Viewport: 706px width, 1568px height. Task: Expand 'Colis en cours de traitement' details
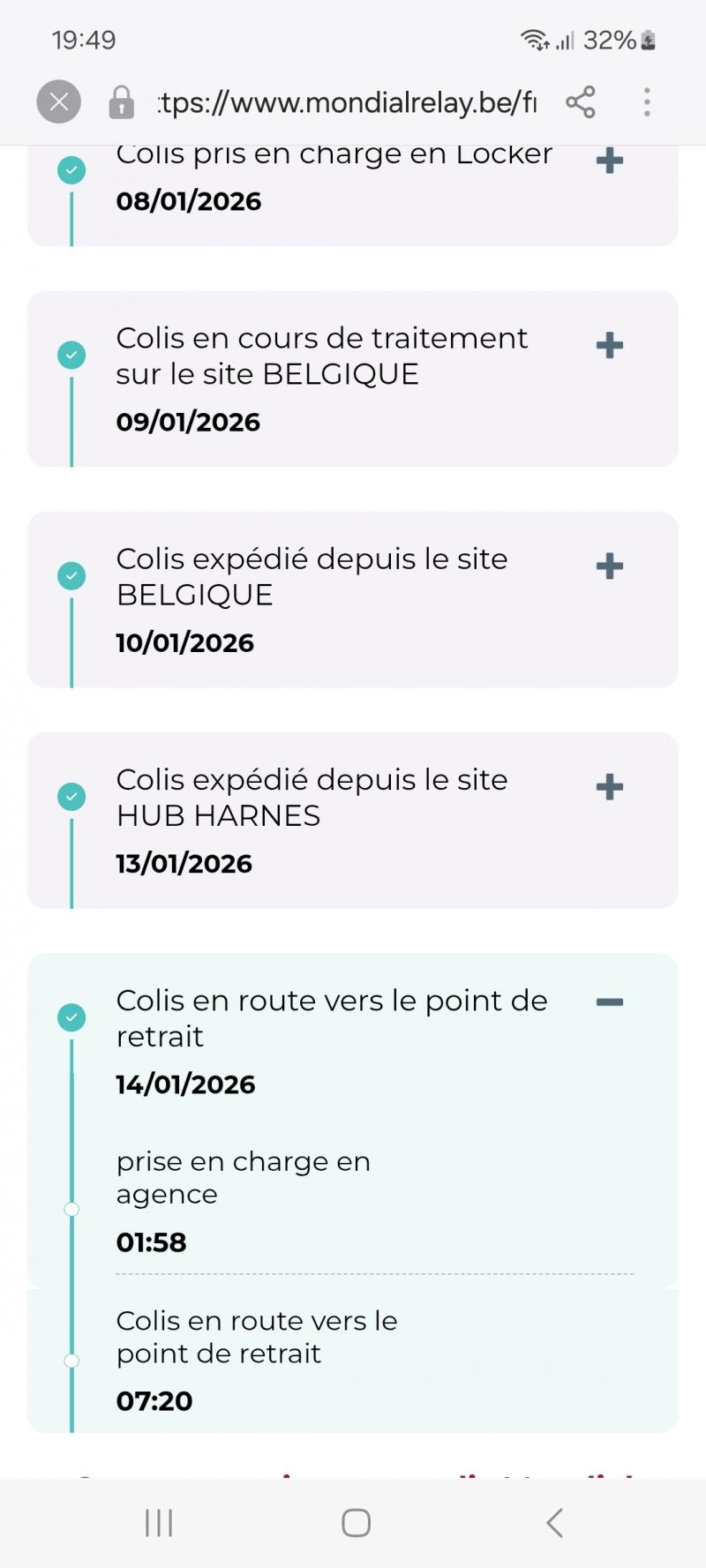[x=610, y=345]
